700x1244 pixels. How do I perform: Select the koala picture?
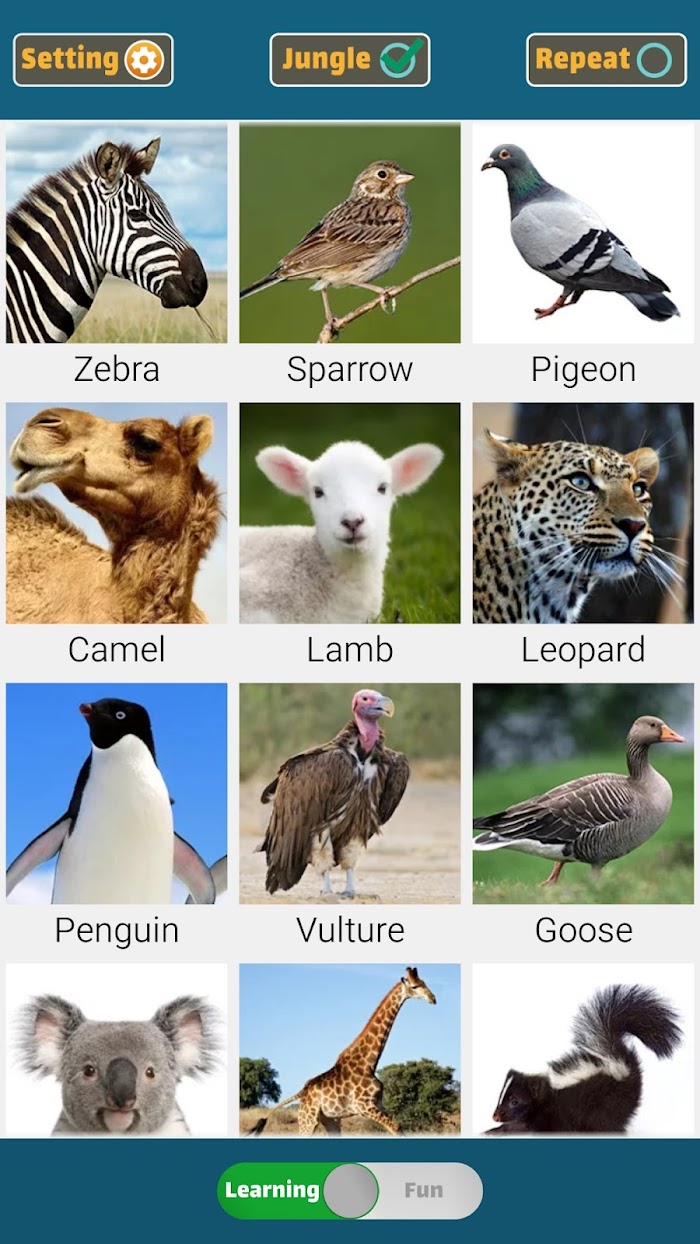pyautogui.click(x=117, y=1050)
